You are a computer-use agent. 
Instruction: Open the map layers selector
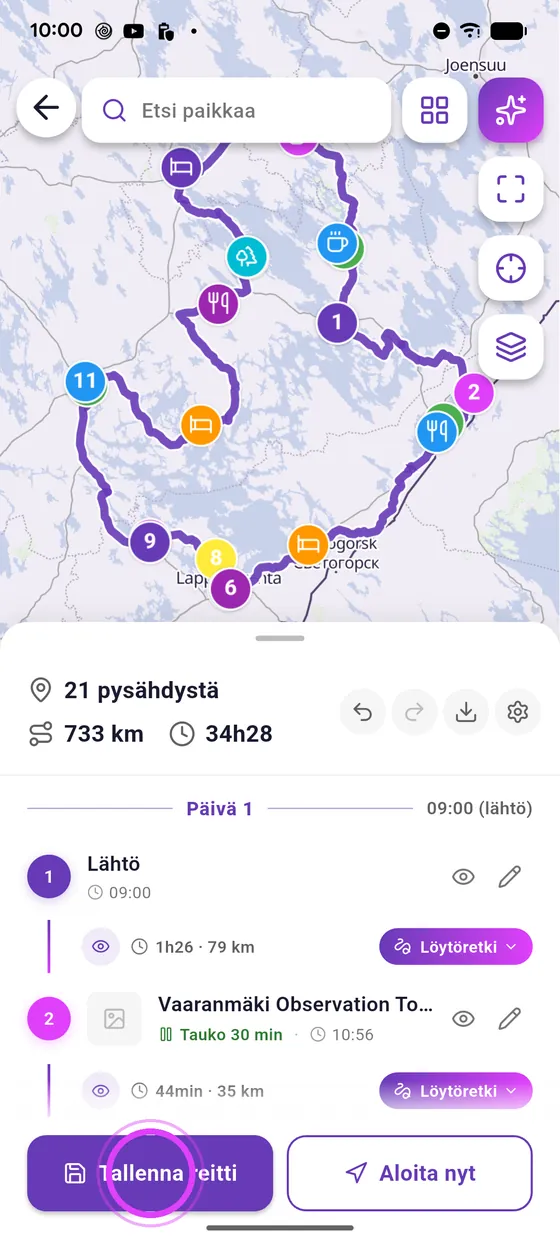coord(511,347)
